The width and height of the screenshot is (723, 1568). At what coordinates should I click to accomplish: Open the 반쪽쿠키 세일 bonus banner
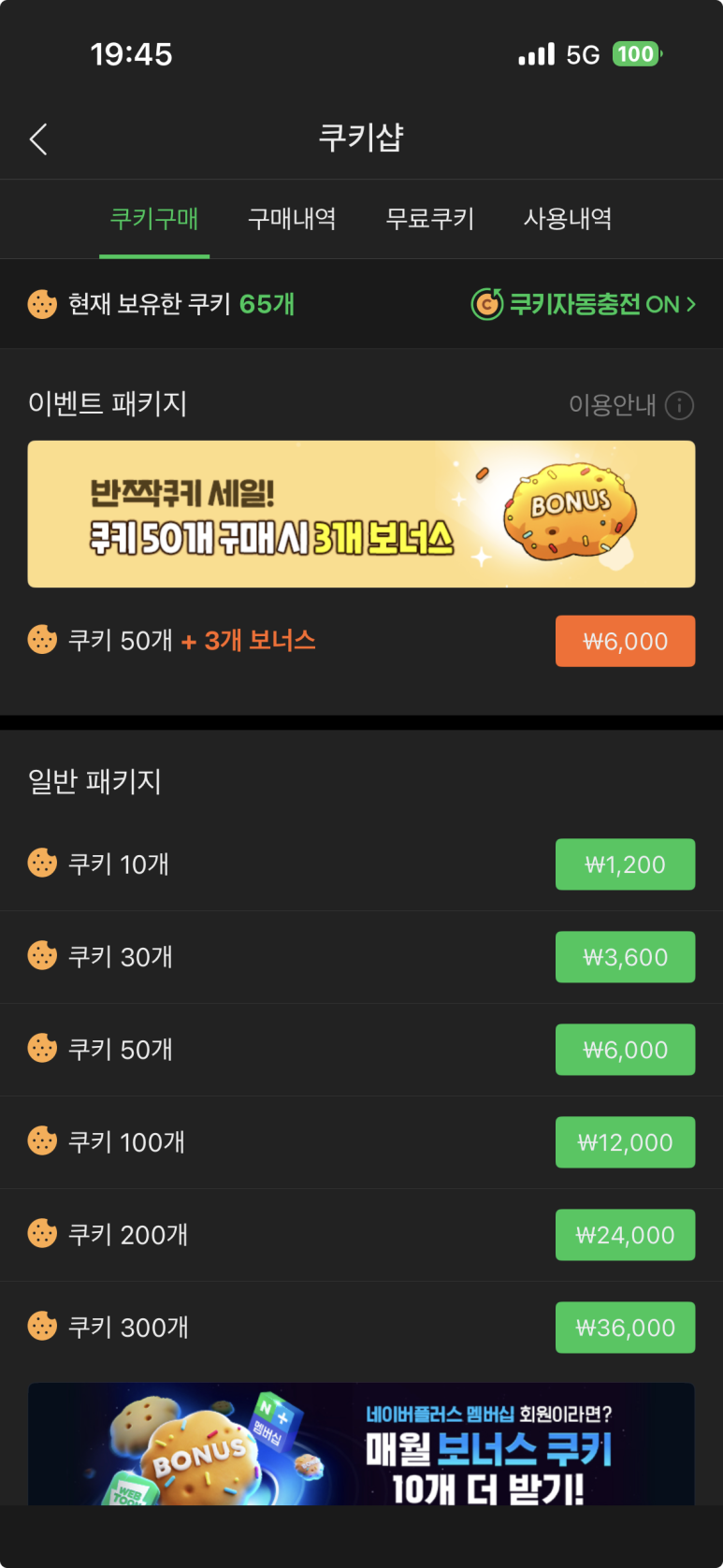tap(361, 514)
